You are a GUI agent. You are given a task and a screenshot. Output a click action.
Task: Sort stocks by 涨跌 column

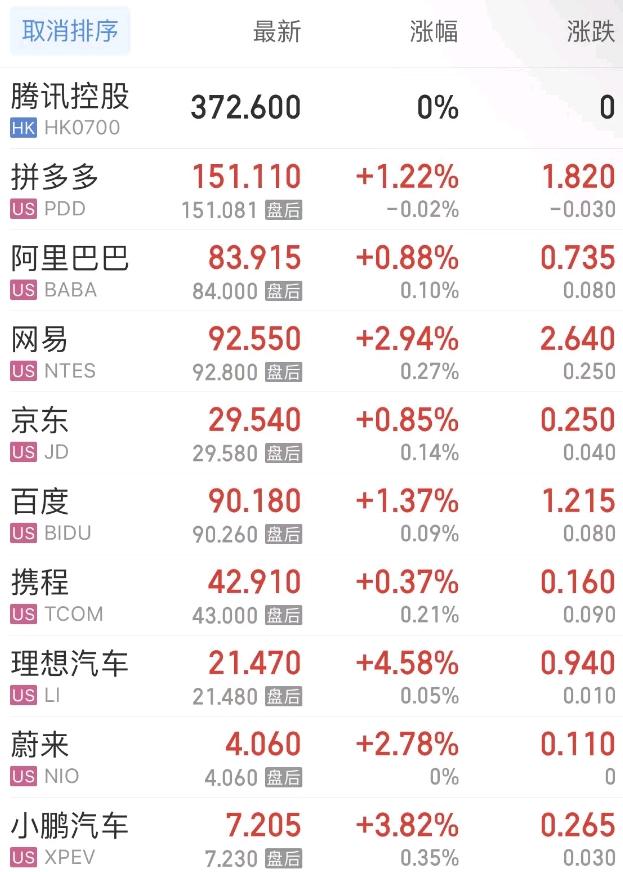[x=590, y=32]
